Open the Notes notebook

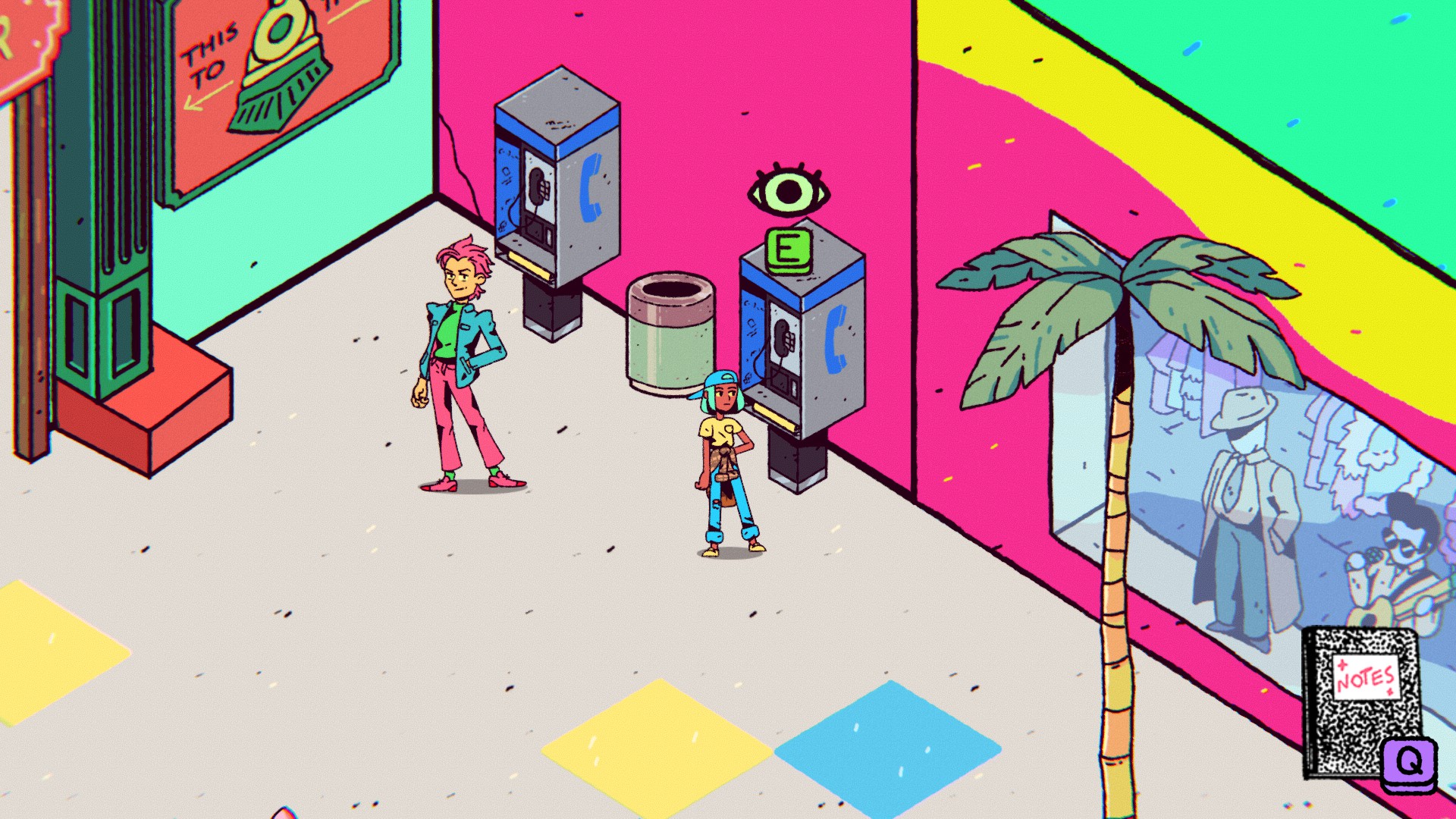click(1363, 701)
